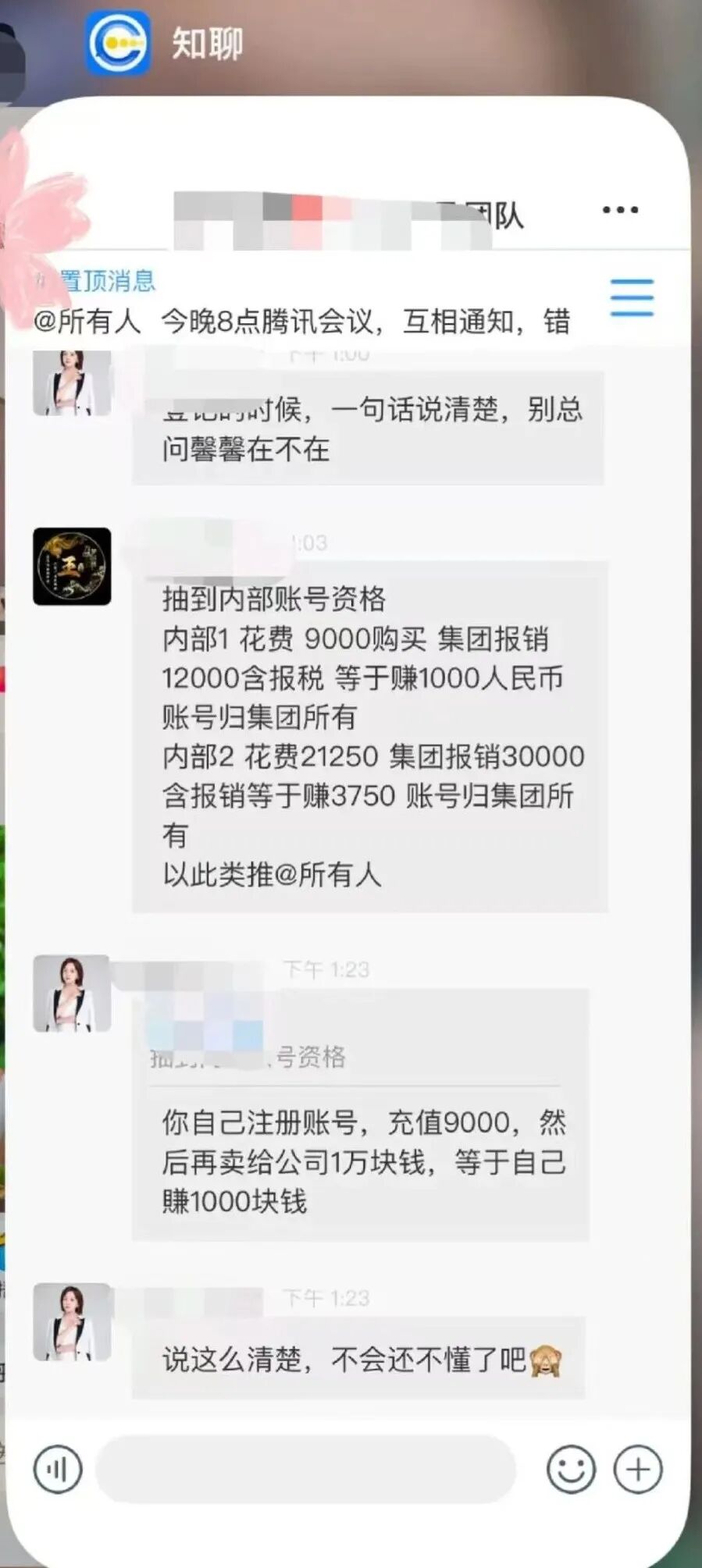Expand the pinned messages list icon
702x1568 pixels.
click(x=631, y=297)
